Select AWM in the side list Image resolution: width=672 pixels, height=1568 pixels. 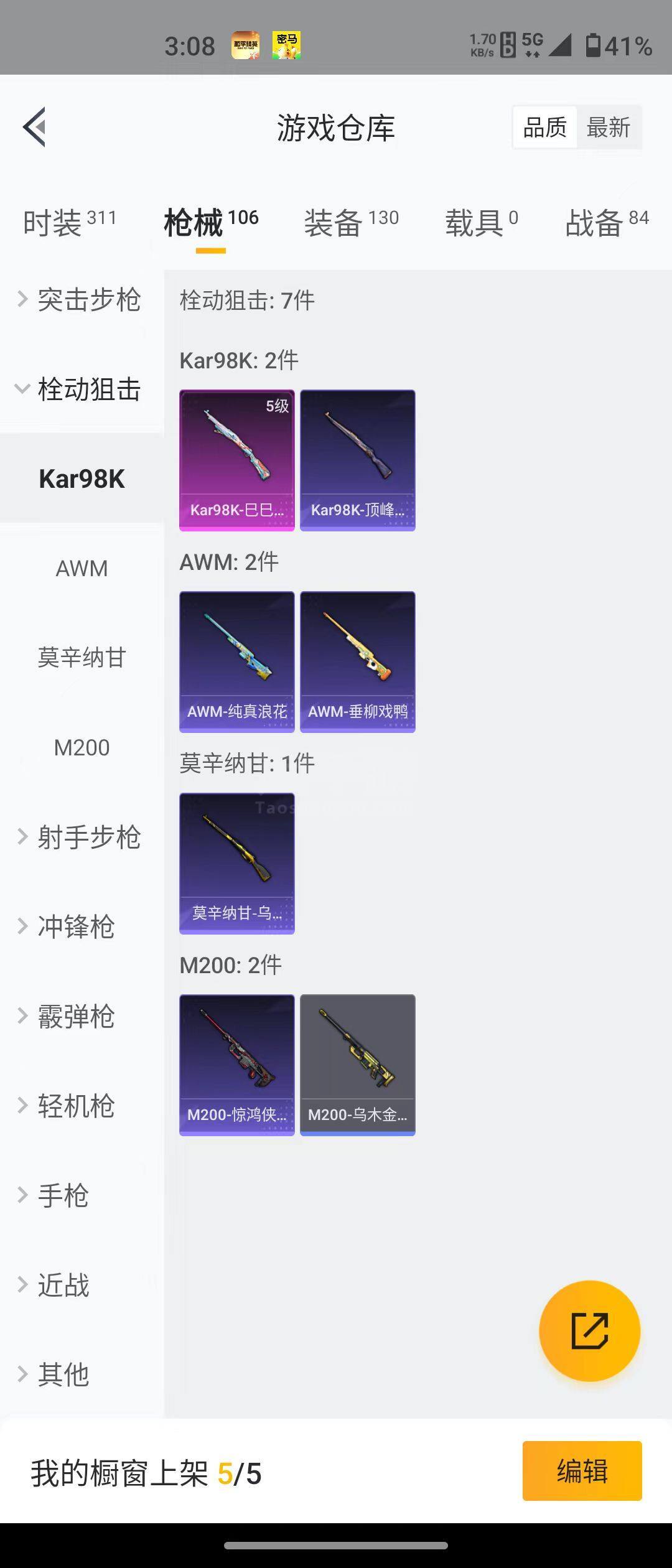[x=82, y=568]
